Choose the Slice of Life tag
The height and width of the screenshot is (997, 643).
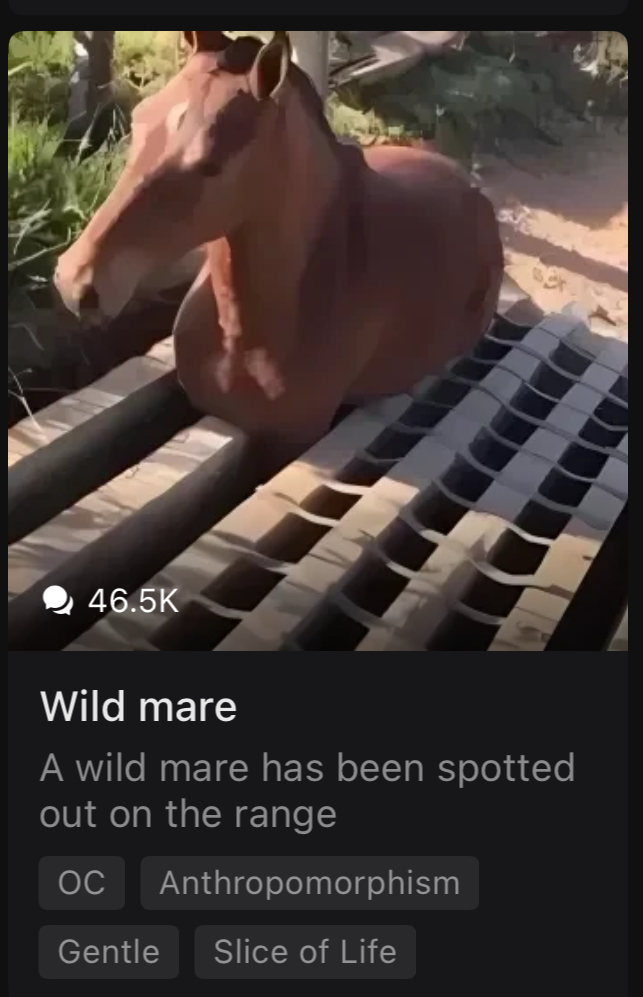click(x=305, y=951)
